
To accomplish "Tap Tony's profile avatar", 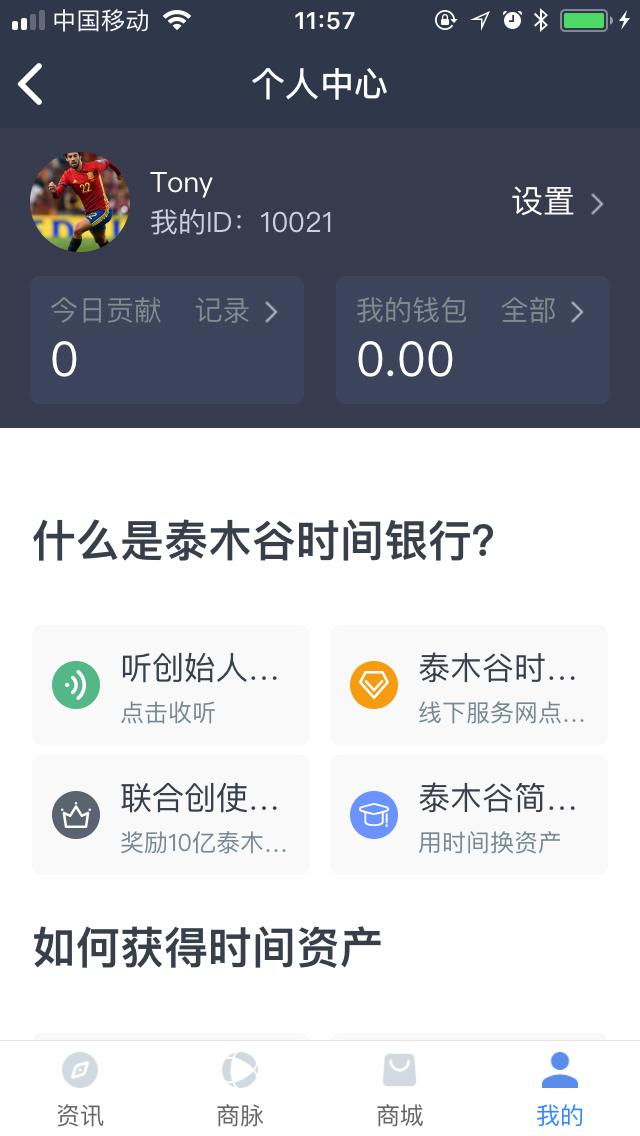I will [80, 201].
